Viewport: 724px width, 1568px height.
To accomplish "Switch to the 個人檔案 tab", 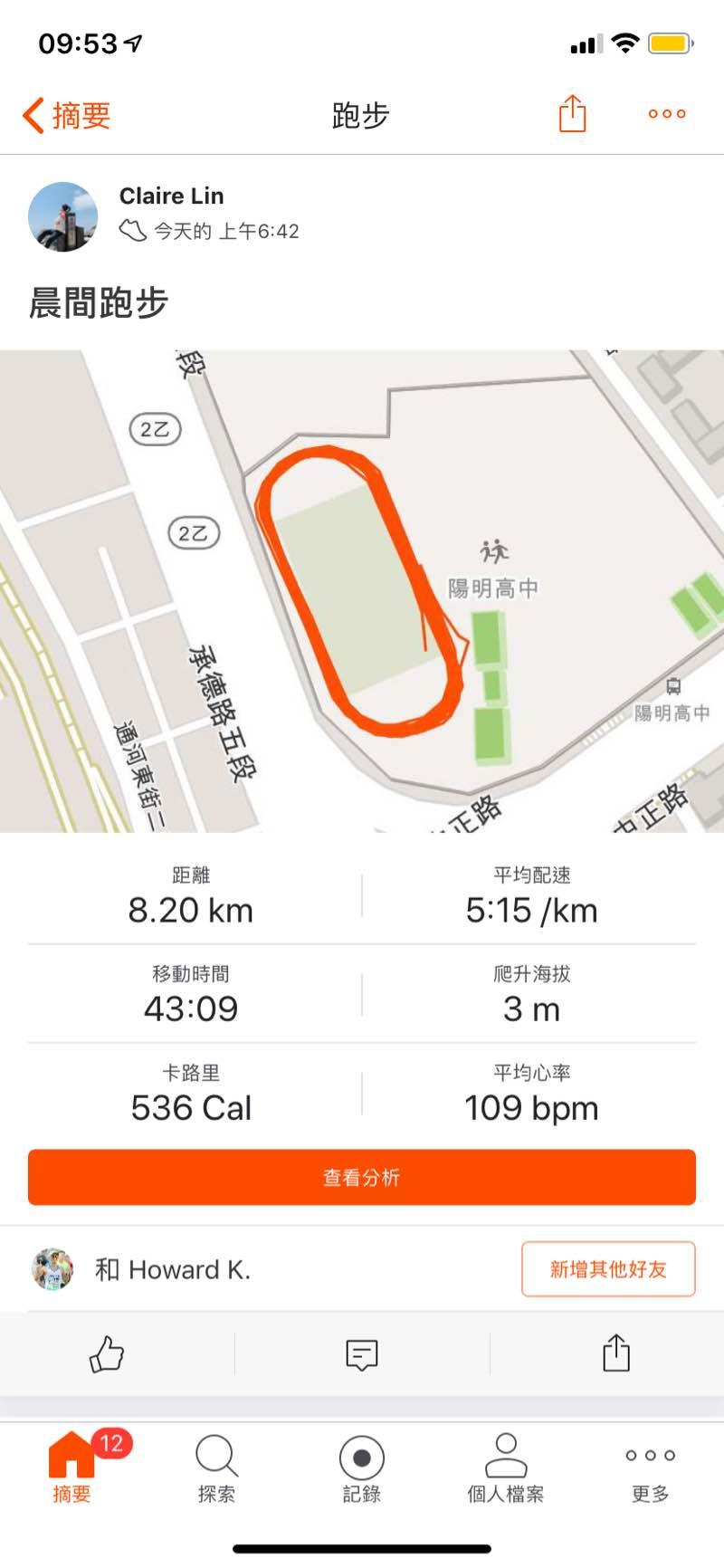I will click(506, 1468).
